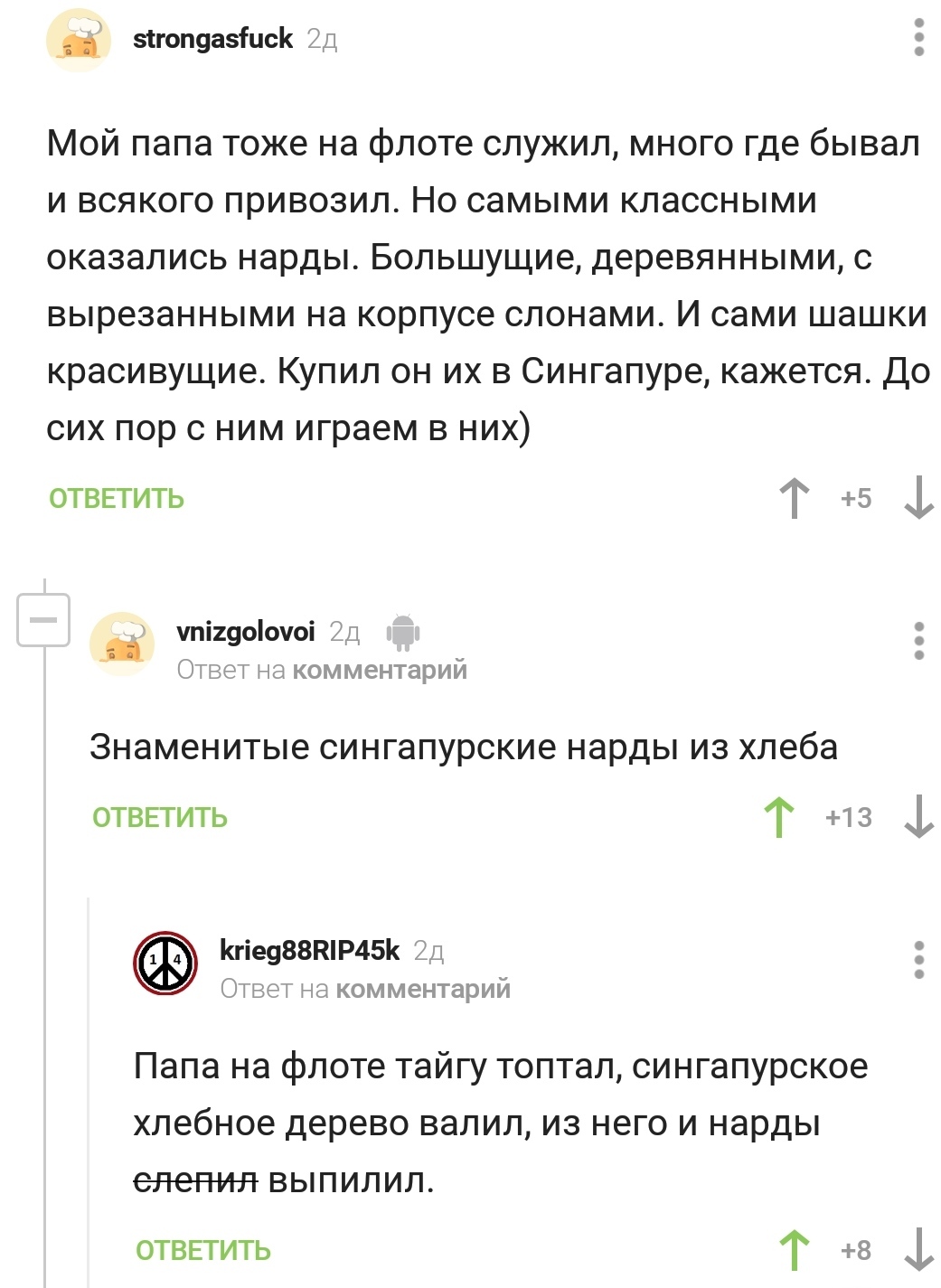Reply to vnizgolovoi's comment
The width and height of the screenshot is (941, 1288).
pos(160,817)
